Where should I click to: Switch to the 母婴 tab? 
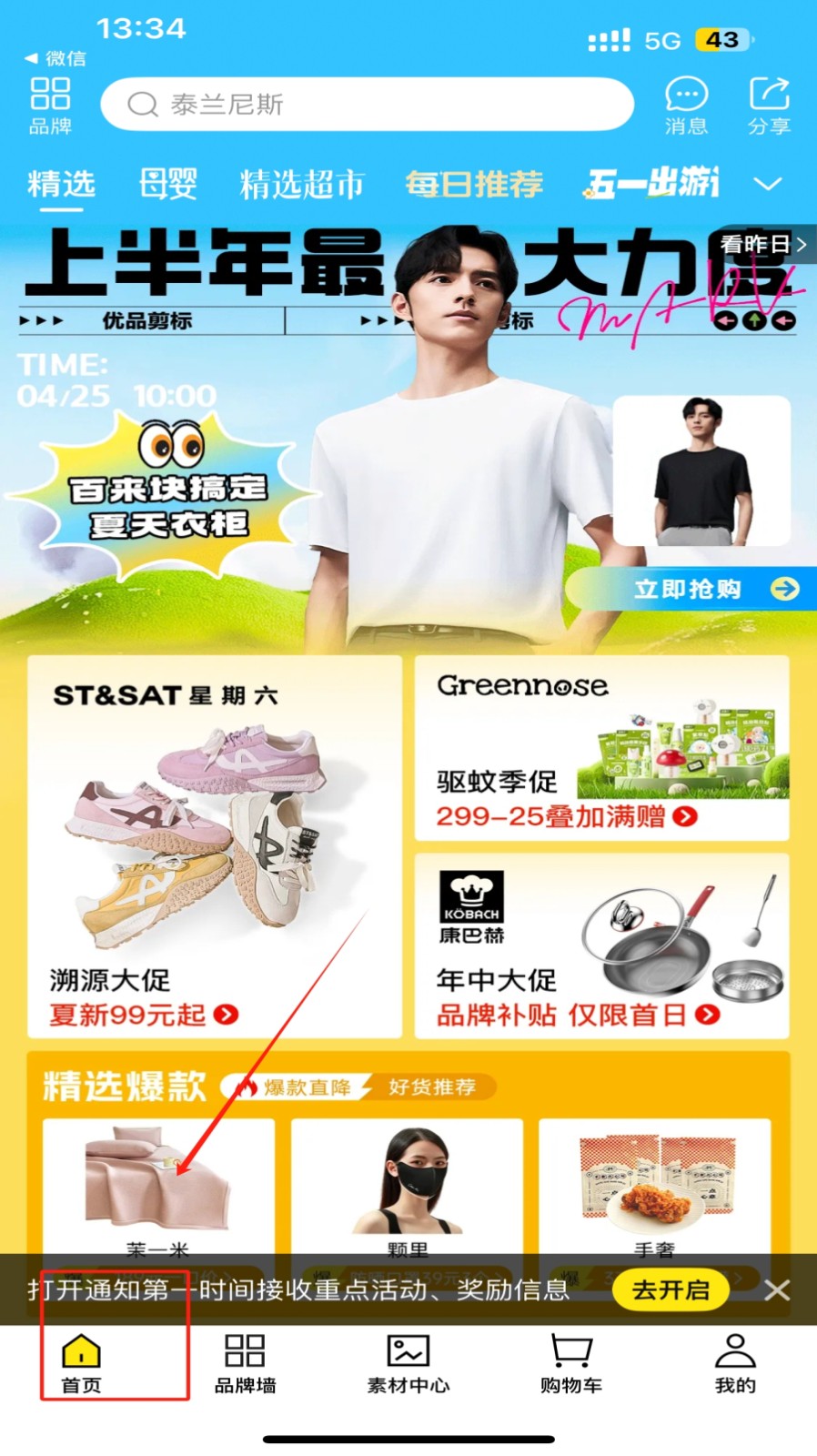[x=167, y=184]
